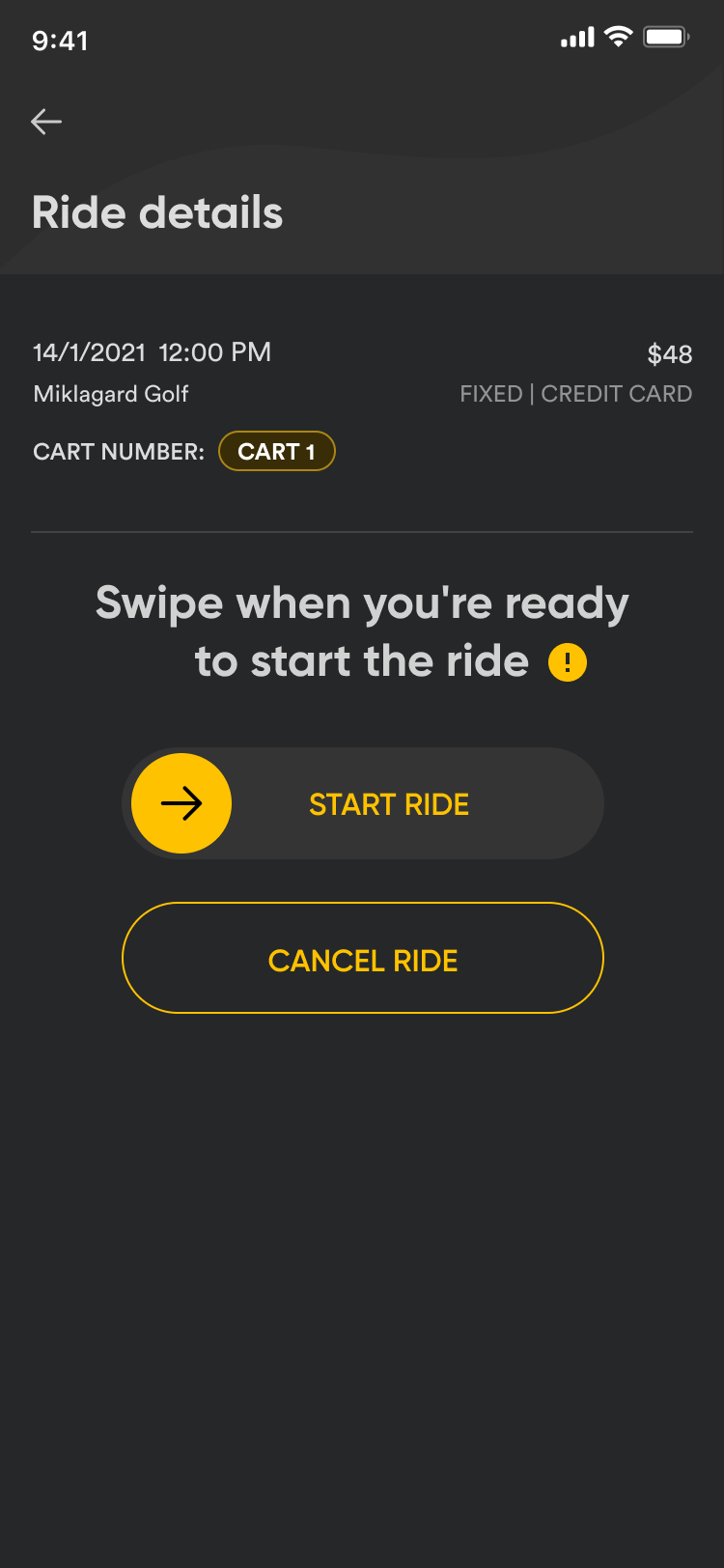Tap the Cancel Ride button
The image size is (724, 1568).
(363, 959)
